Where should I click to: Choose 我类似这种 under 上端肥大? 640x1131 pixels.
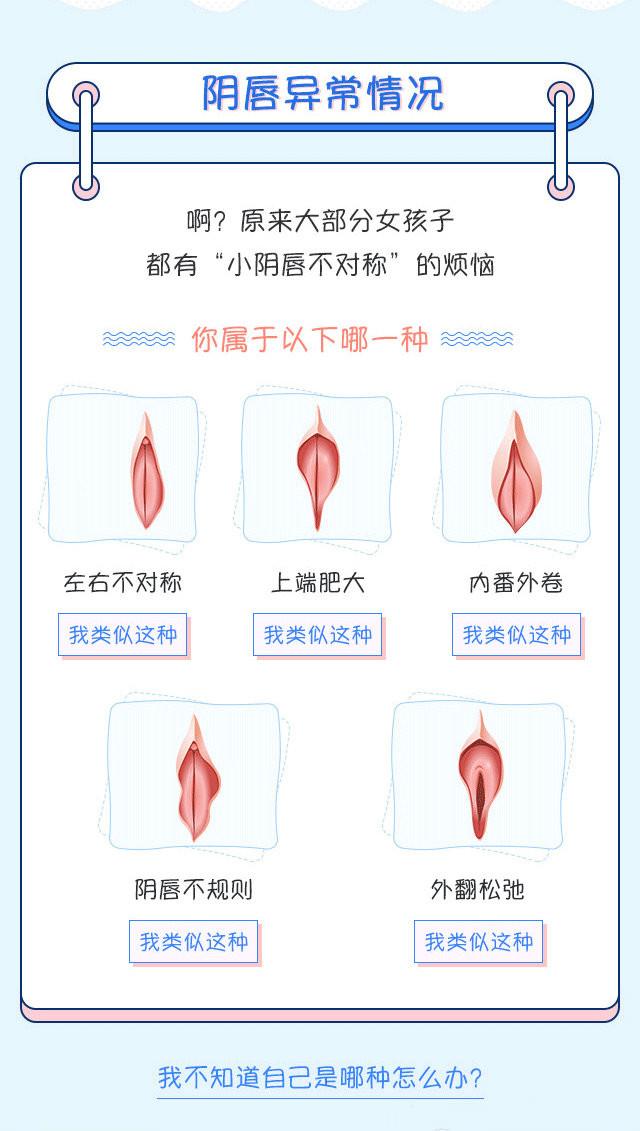(x=317, y=635)
